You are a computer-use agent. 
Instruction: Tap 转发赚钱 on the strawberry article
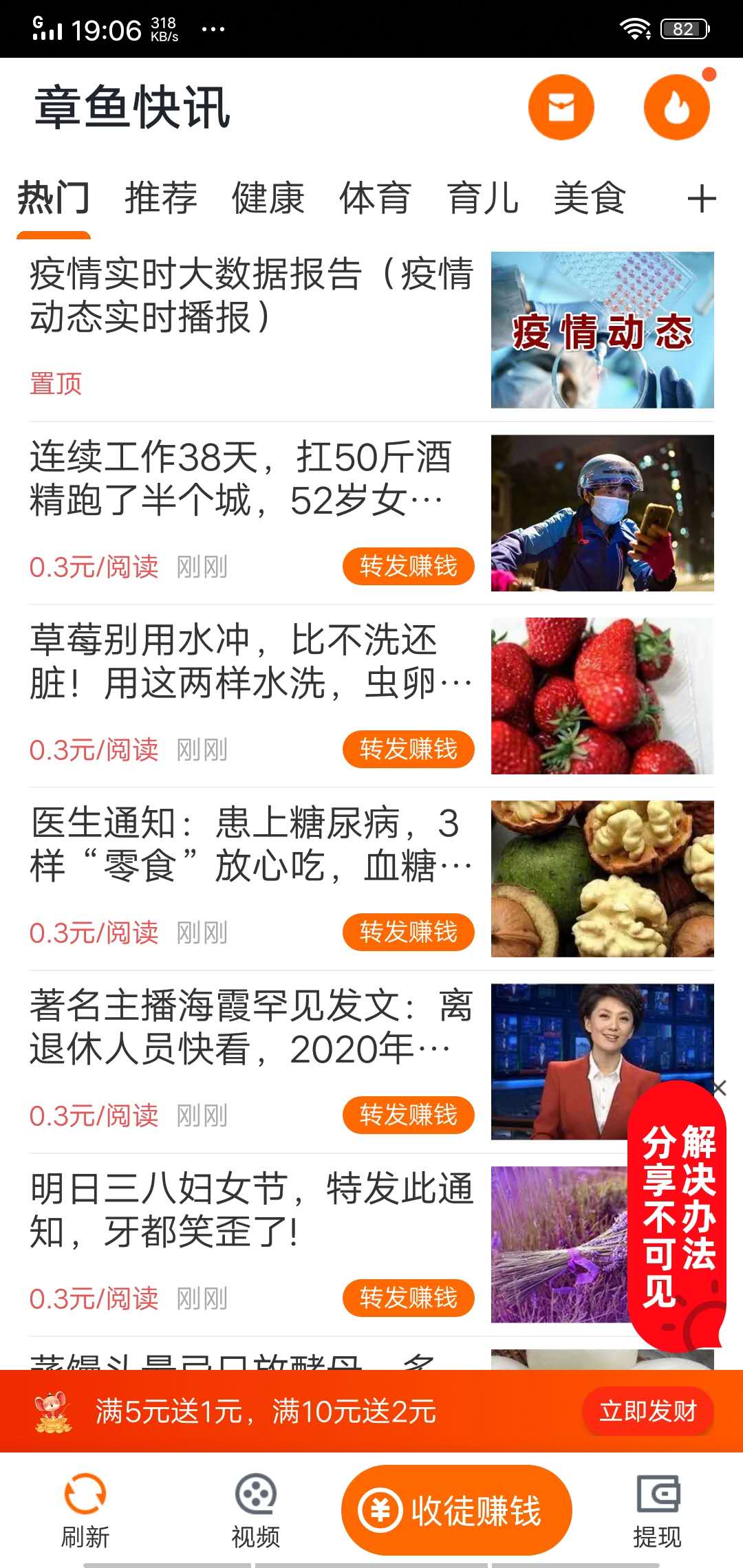click(x=407, y=750)
